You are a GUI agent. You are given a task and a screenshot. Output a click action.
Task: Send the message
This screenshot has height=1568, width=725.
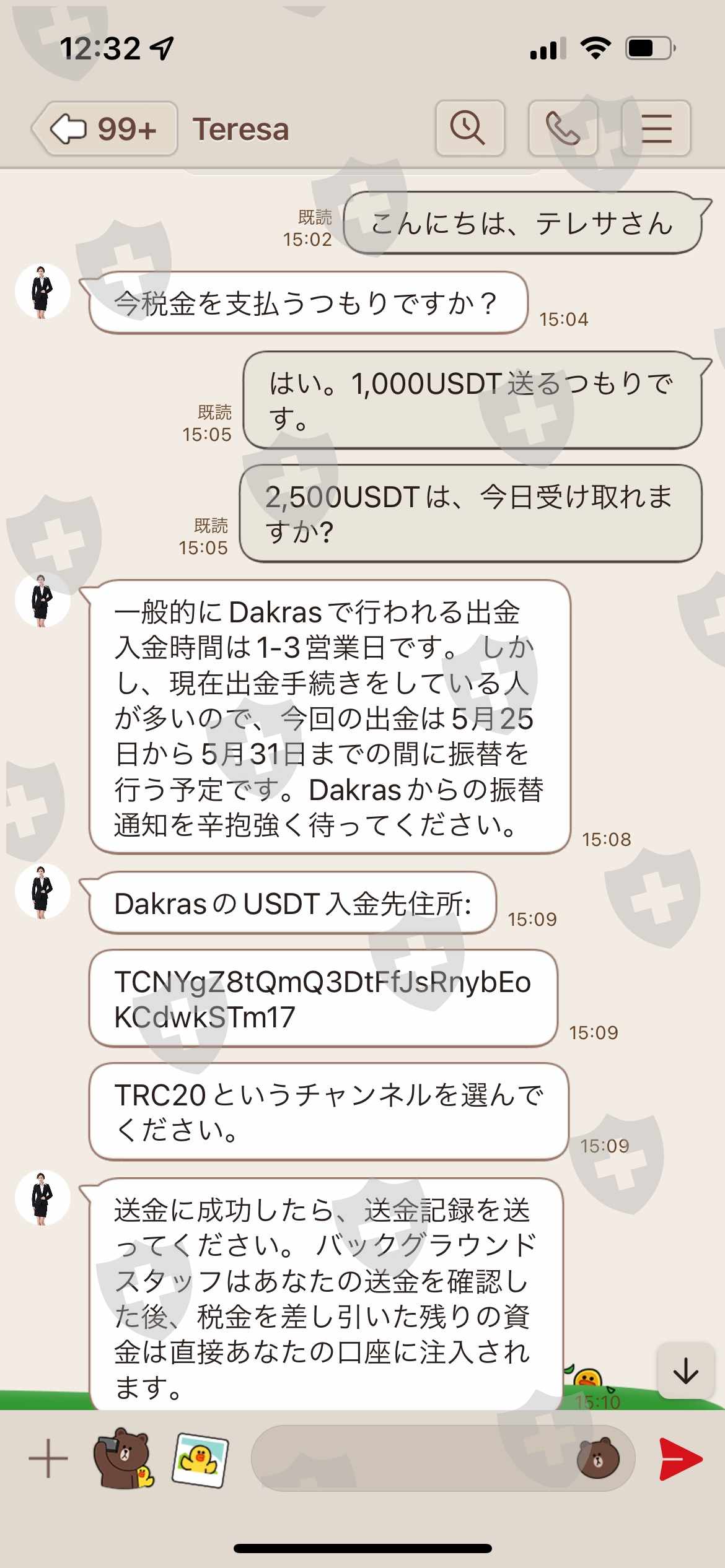click(x=680, y=1459)
